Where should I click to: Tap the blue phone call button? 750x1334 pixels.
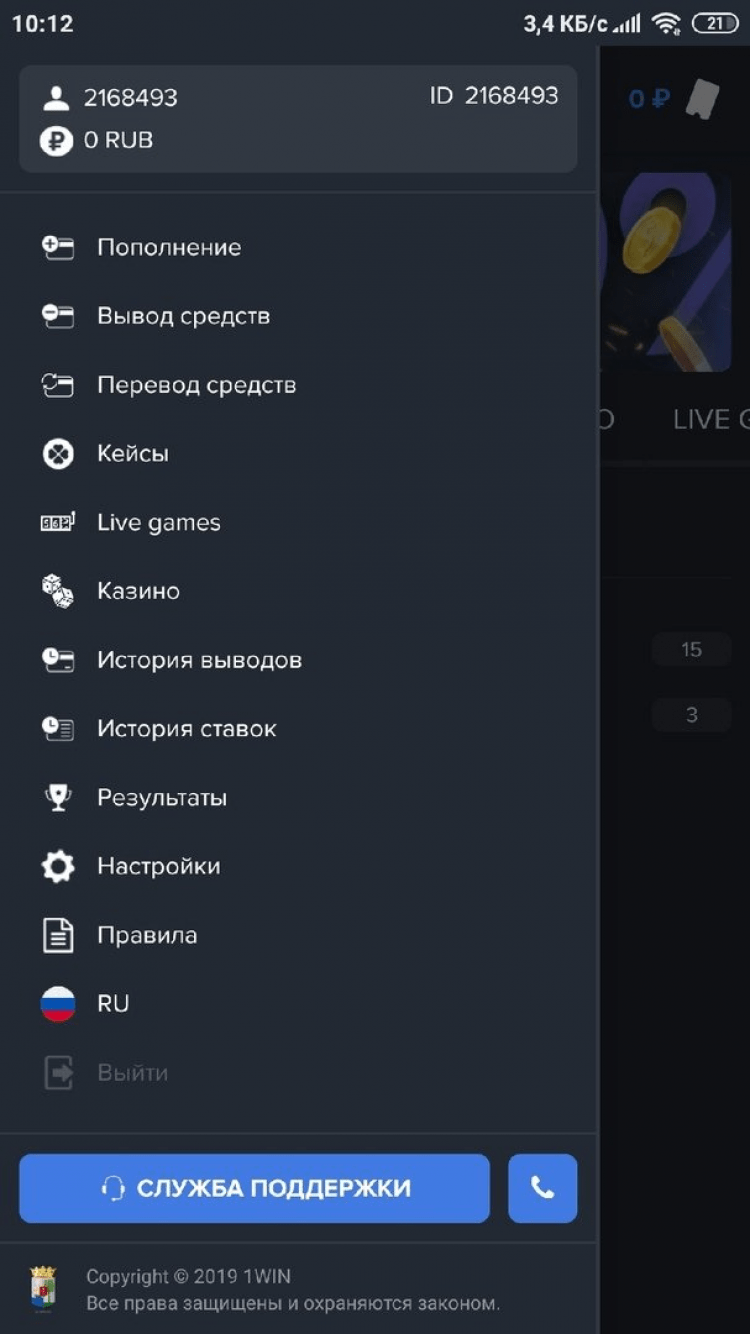(542, 1188)
